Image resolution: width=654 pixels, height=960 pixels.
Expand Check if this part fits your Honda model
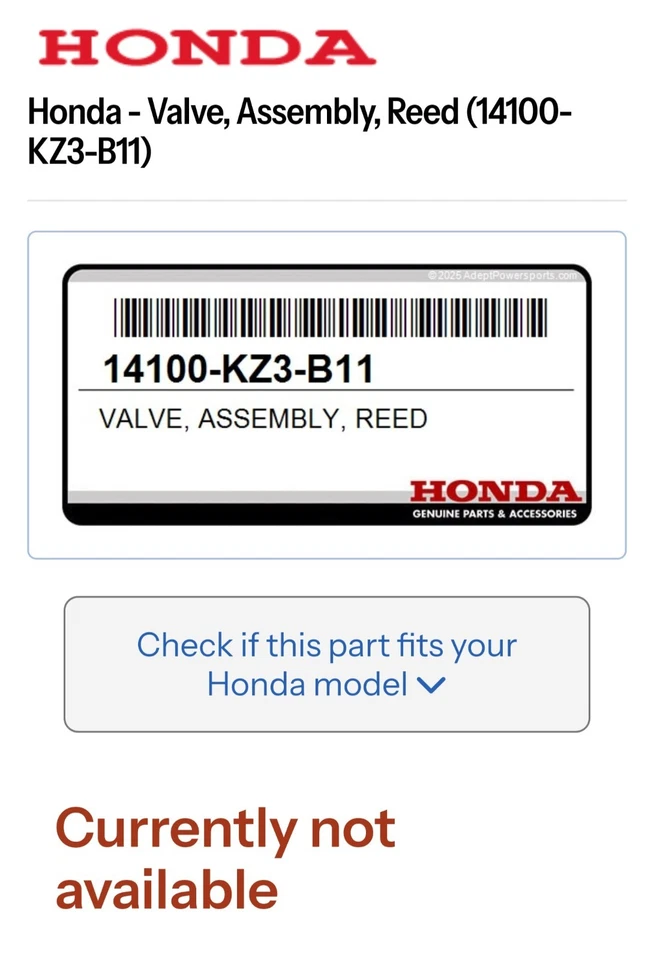point(326,664)
